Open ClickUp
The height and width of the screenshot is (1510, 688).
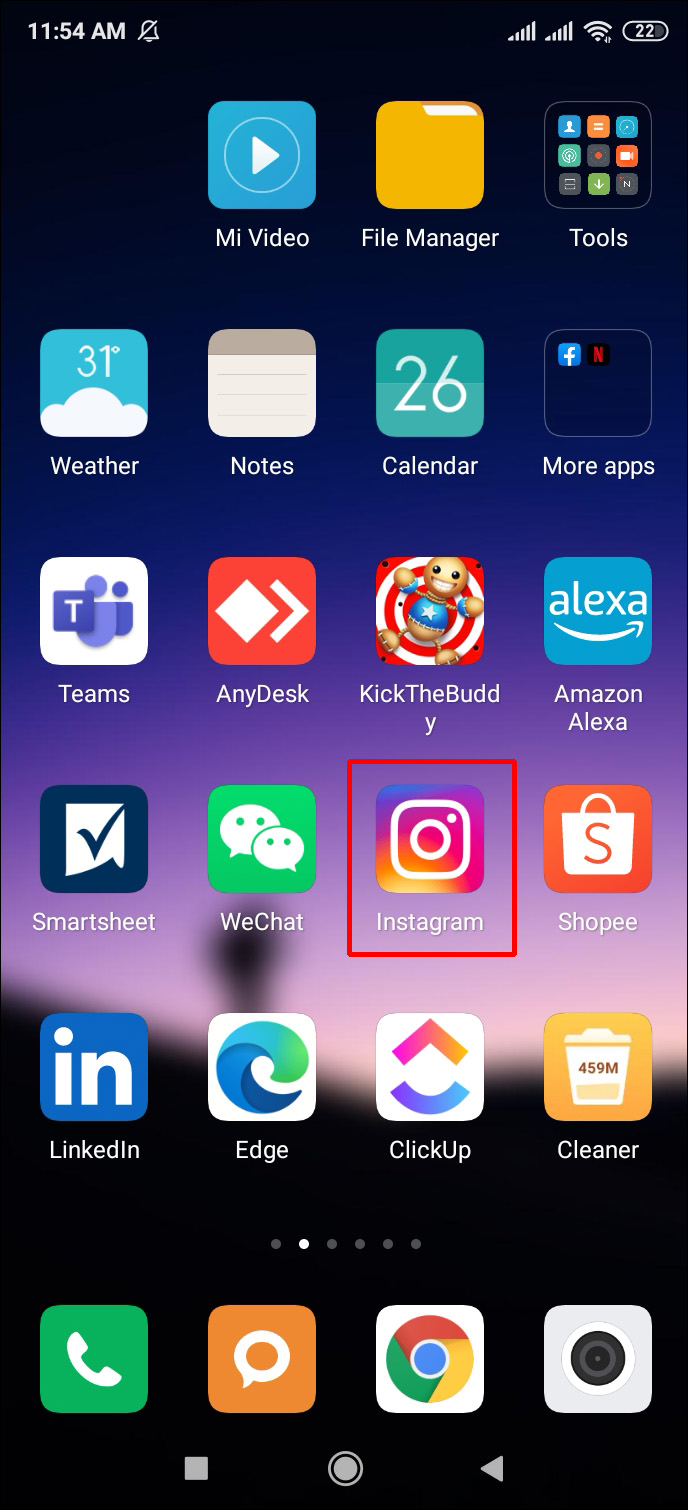pos(430,1067)
